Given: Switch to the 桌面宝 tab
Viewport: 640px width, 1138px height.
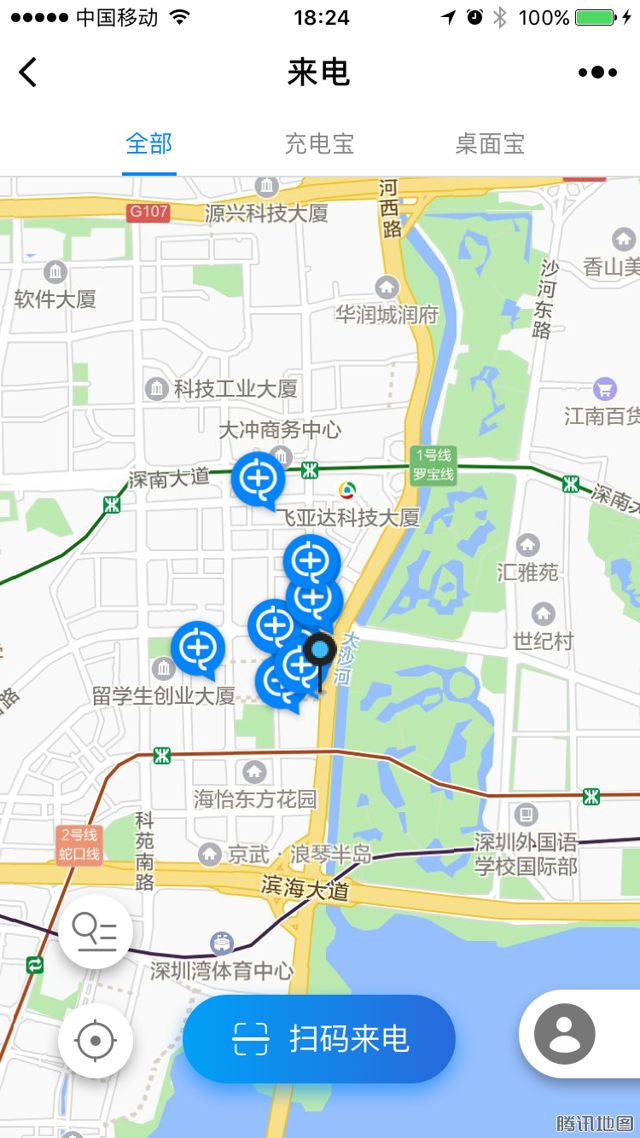Looking at the screenshot, I should pyautogui.click(x=490, y=143).
